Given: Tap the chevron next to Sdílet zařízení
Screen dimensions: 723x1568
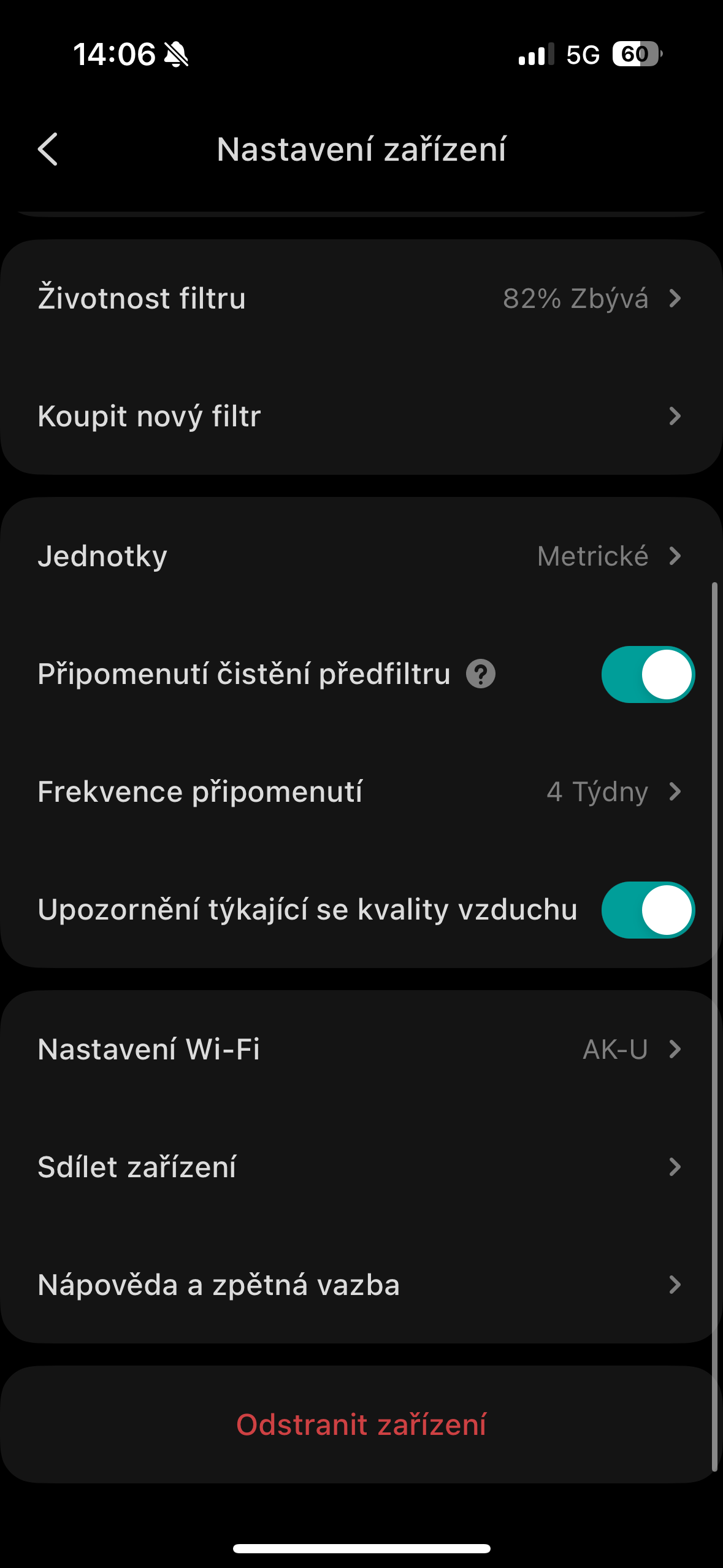Looking at the screenshot, I should point(675,1166).
